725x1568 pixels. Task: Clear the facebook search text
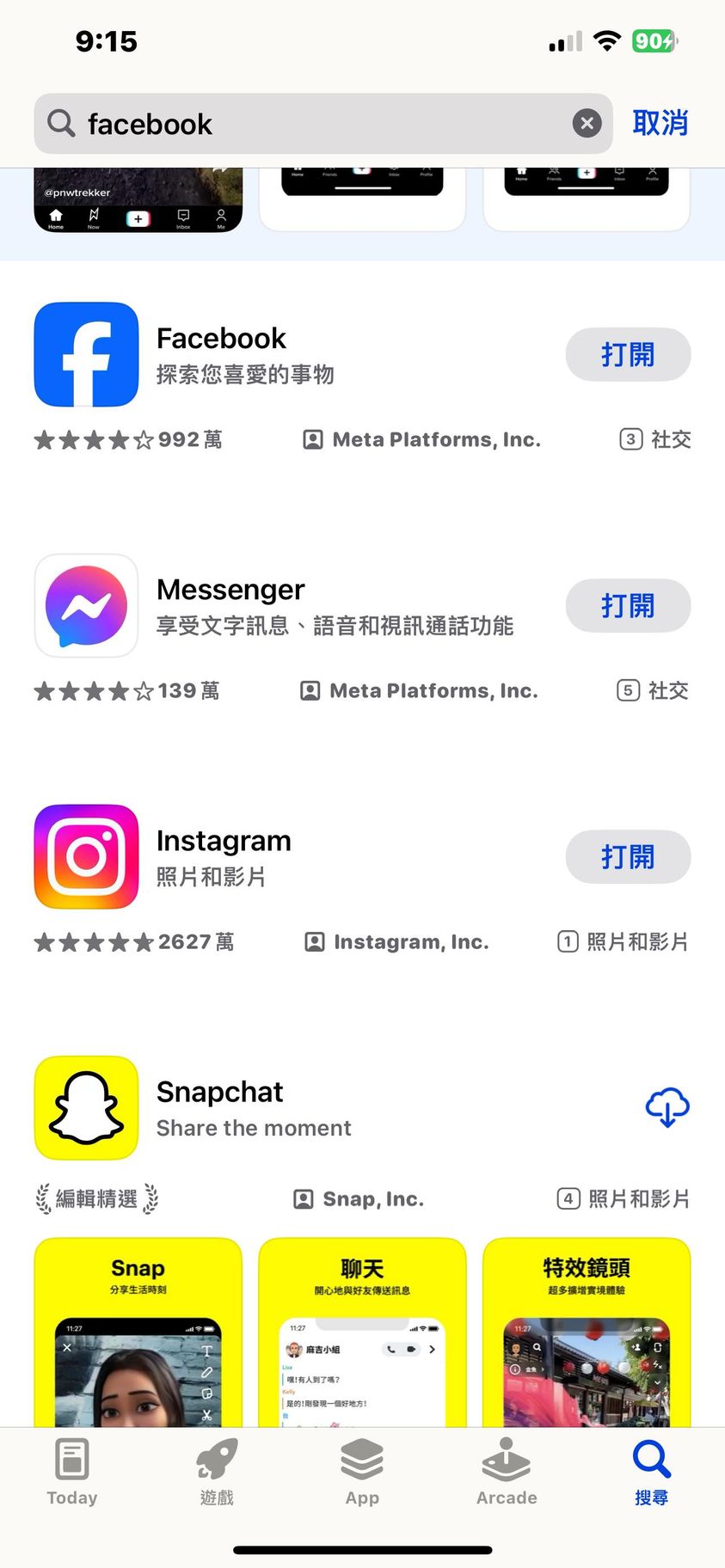click(x=587, y=124)
